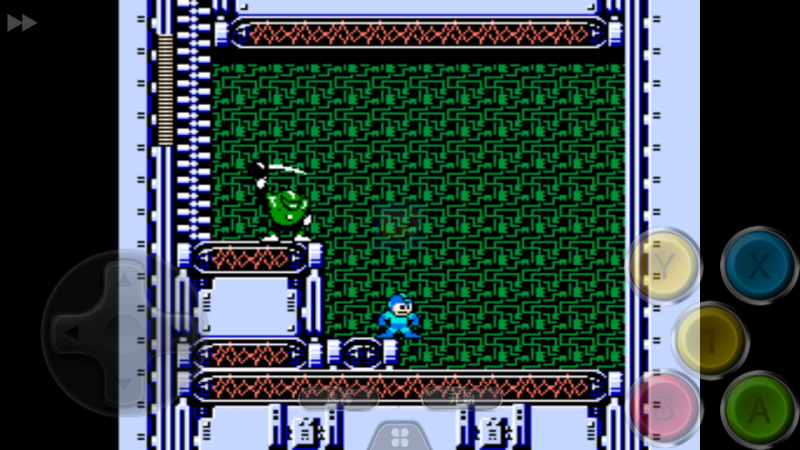Tap the pink B gamepad button

[x=662, y=409]
